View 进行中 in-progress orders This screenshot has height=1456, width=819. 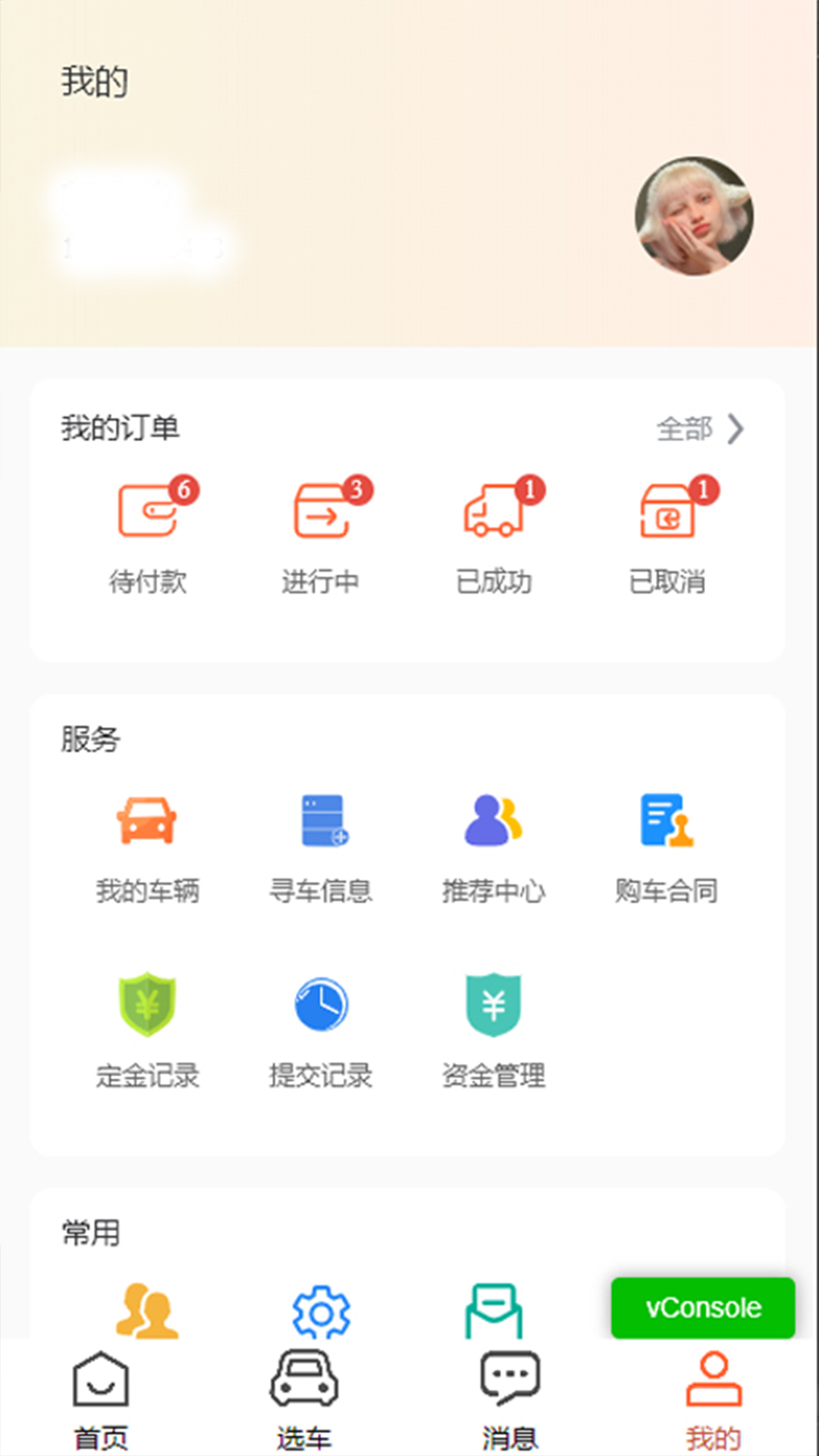[x=322, y=531]
